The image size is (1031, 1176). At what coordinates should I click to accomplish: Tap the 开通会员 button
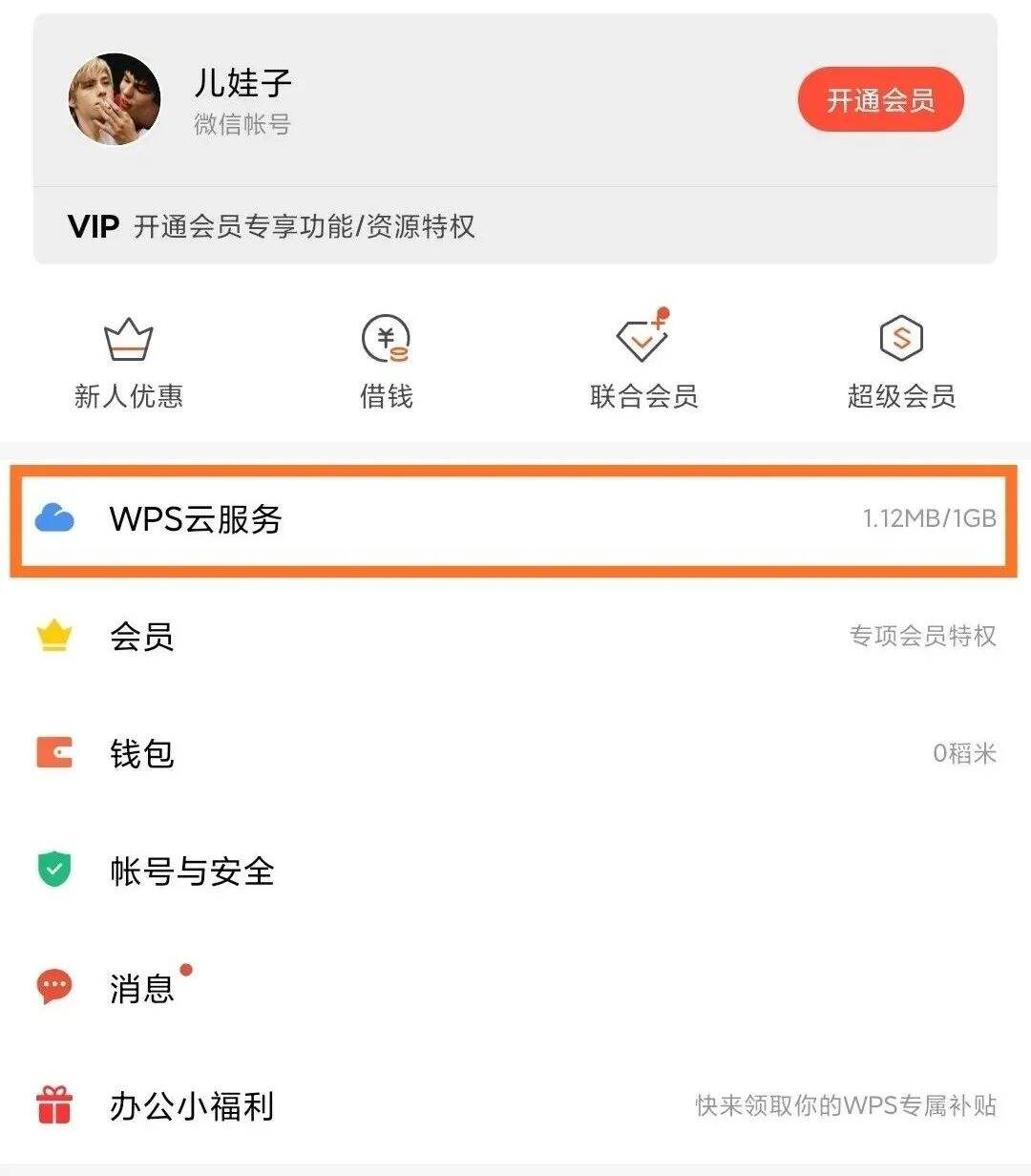pyautogui.click(x=880, y=99)
